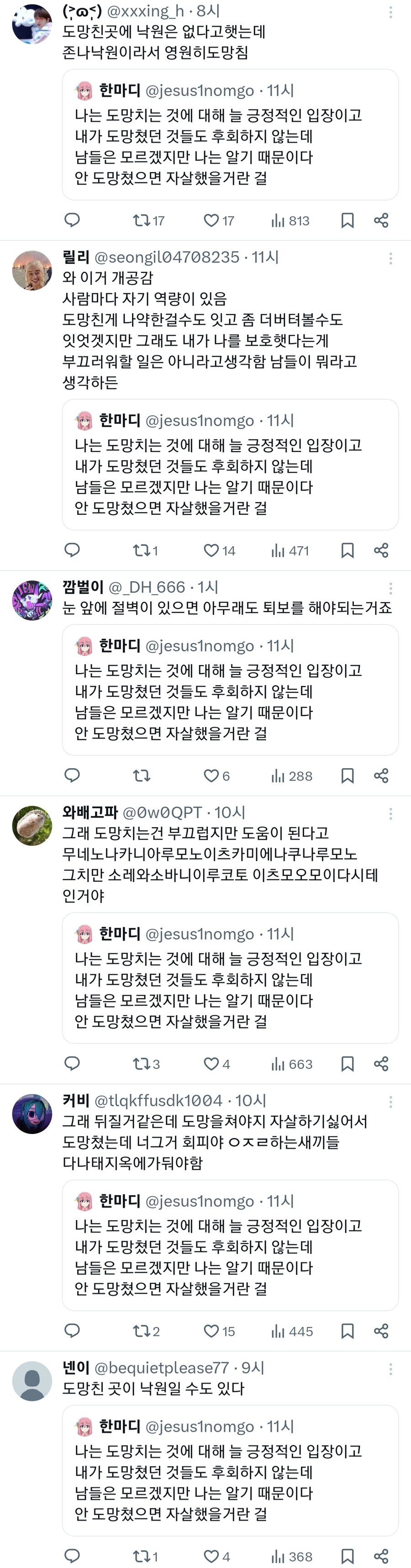Like 커비's post with 15 likes
411x1568 pixels.
click(211, 1331)
